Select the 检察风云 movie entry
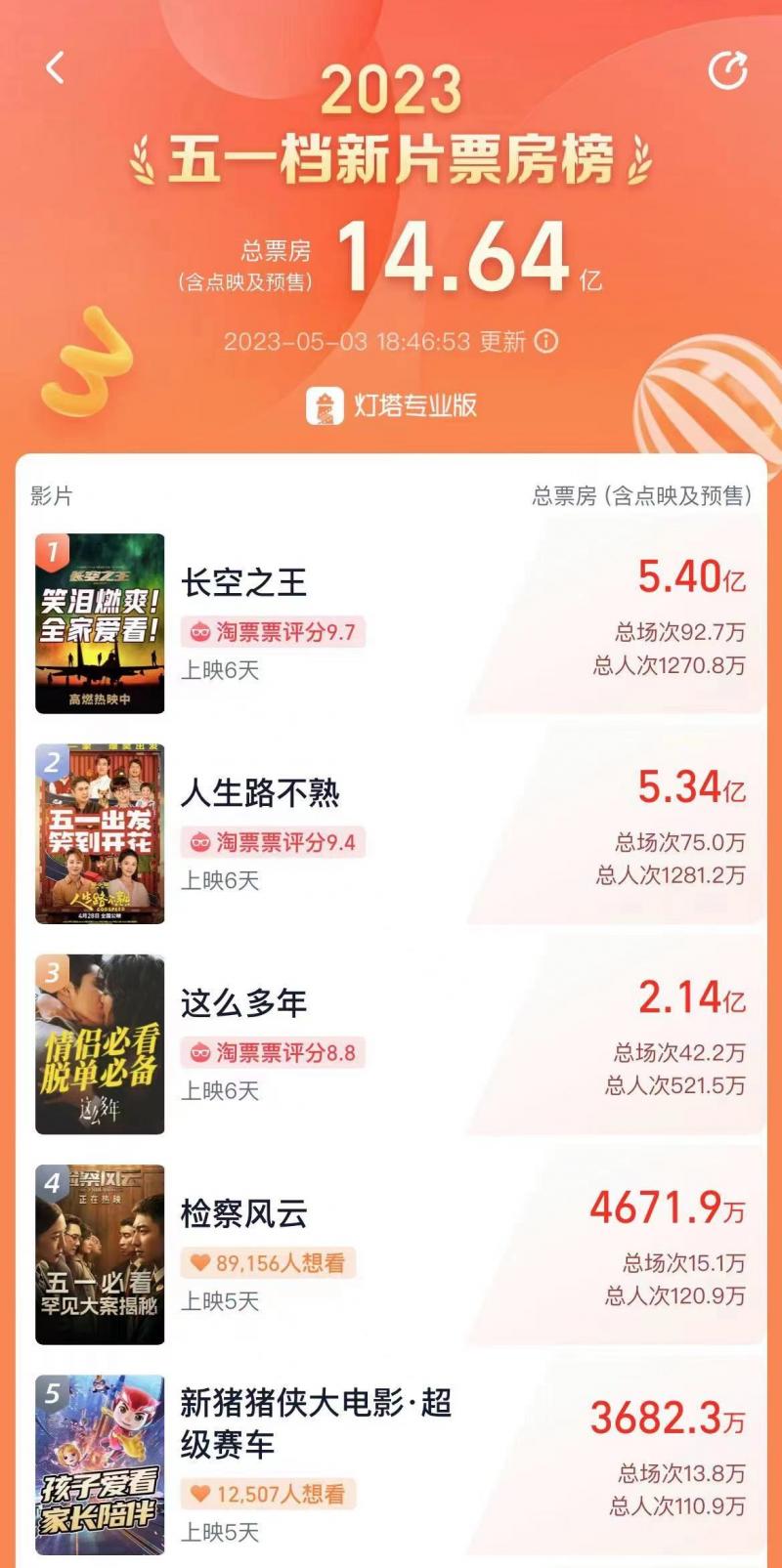This screenshot has height=1568, width=782. click(391, 1254)
